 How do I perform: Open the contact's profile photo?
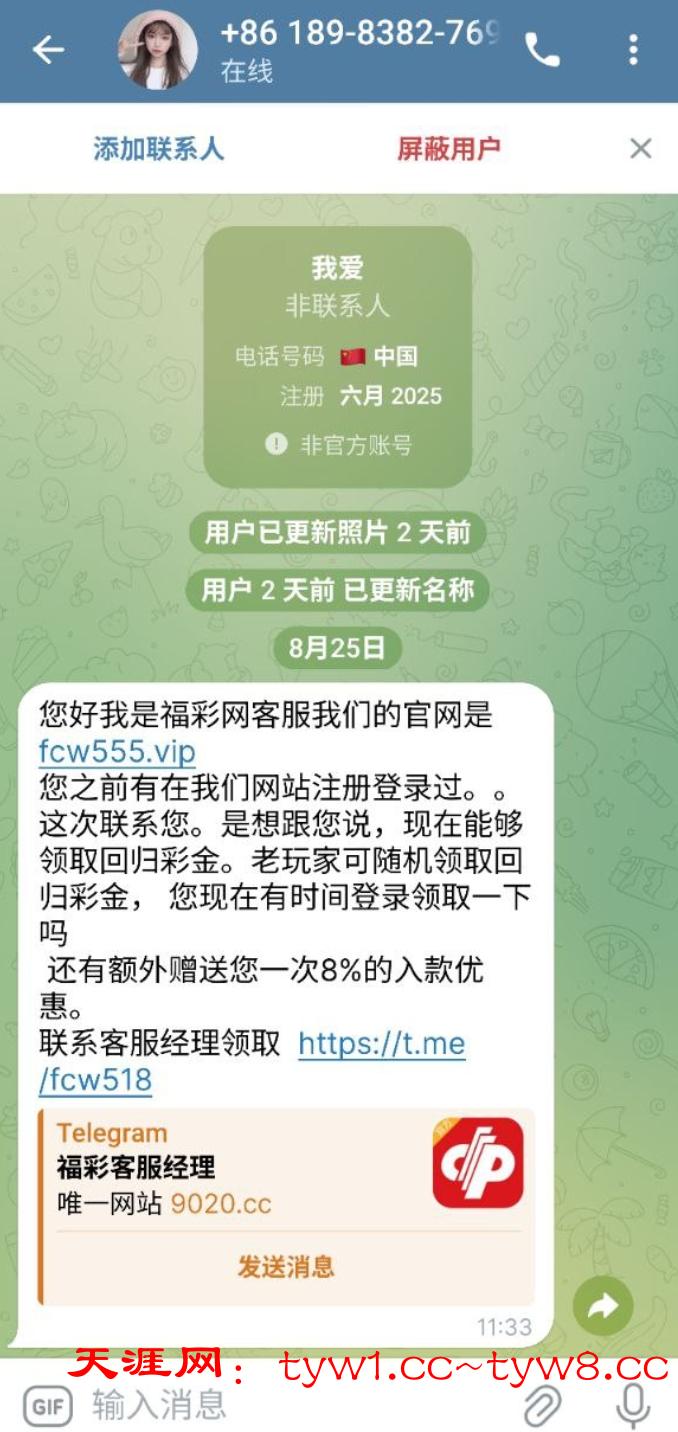pyautogui.click(x=157, y=50)
